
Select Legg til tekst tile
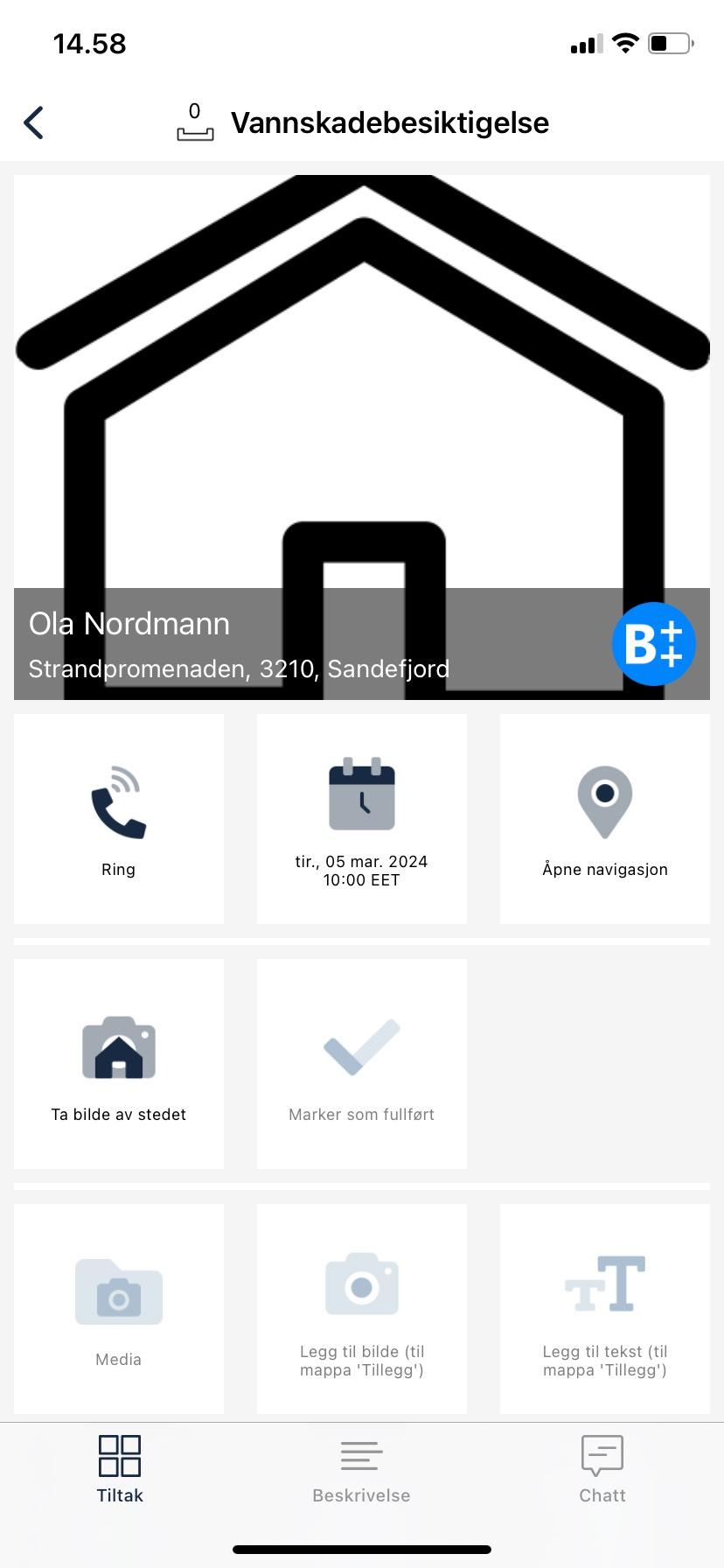pos(605,1309)
